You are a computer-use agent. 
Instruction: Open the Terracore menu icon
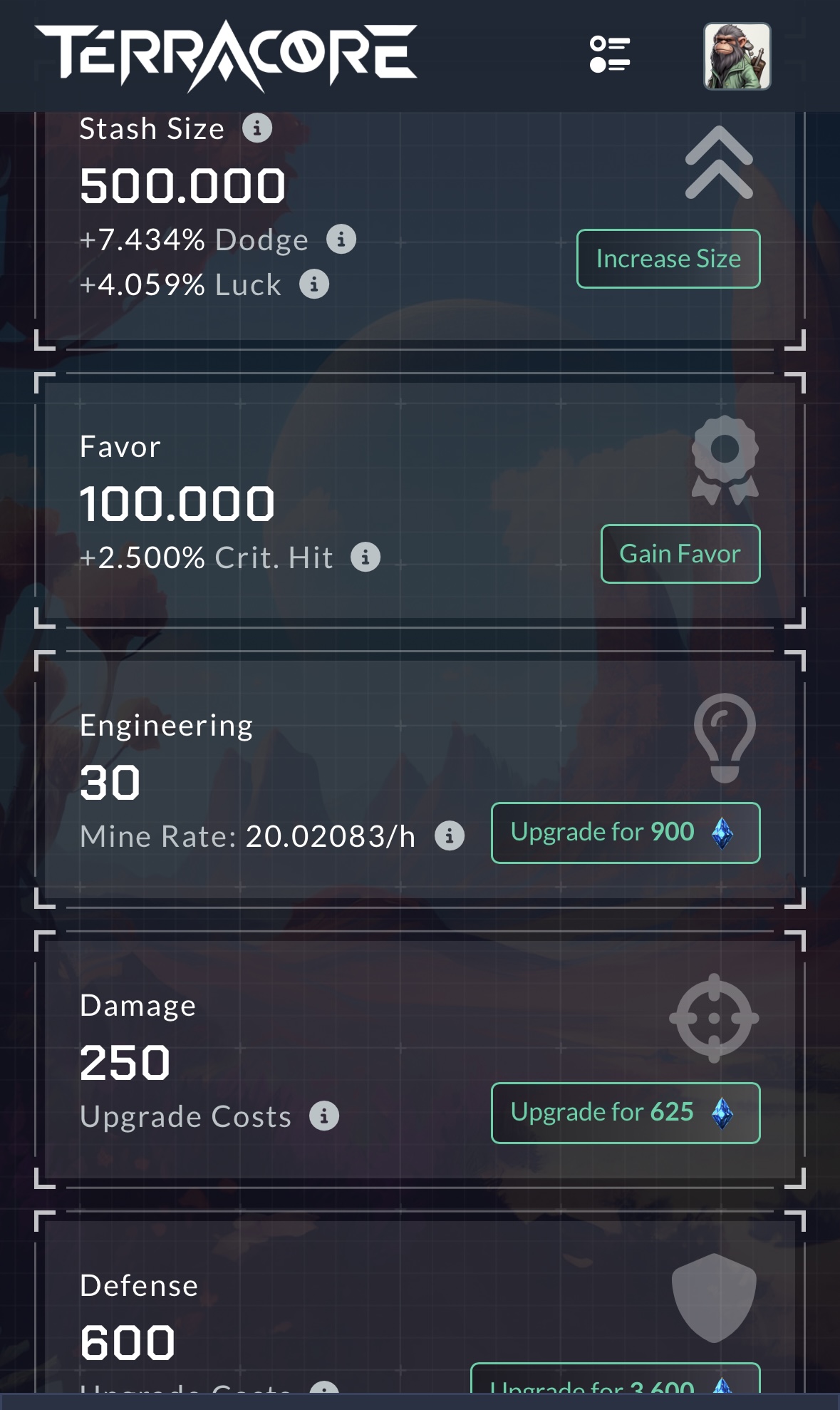pyautogui.click(x=610, y=55)
